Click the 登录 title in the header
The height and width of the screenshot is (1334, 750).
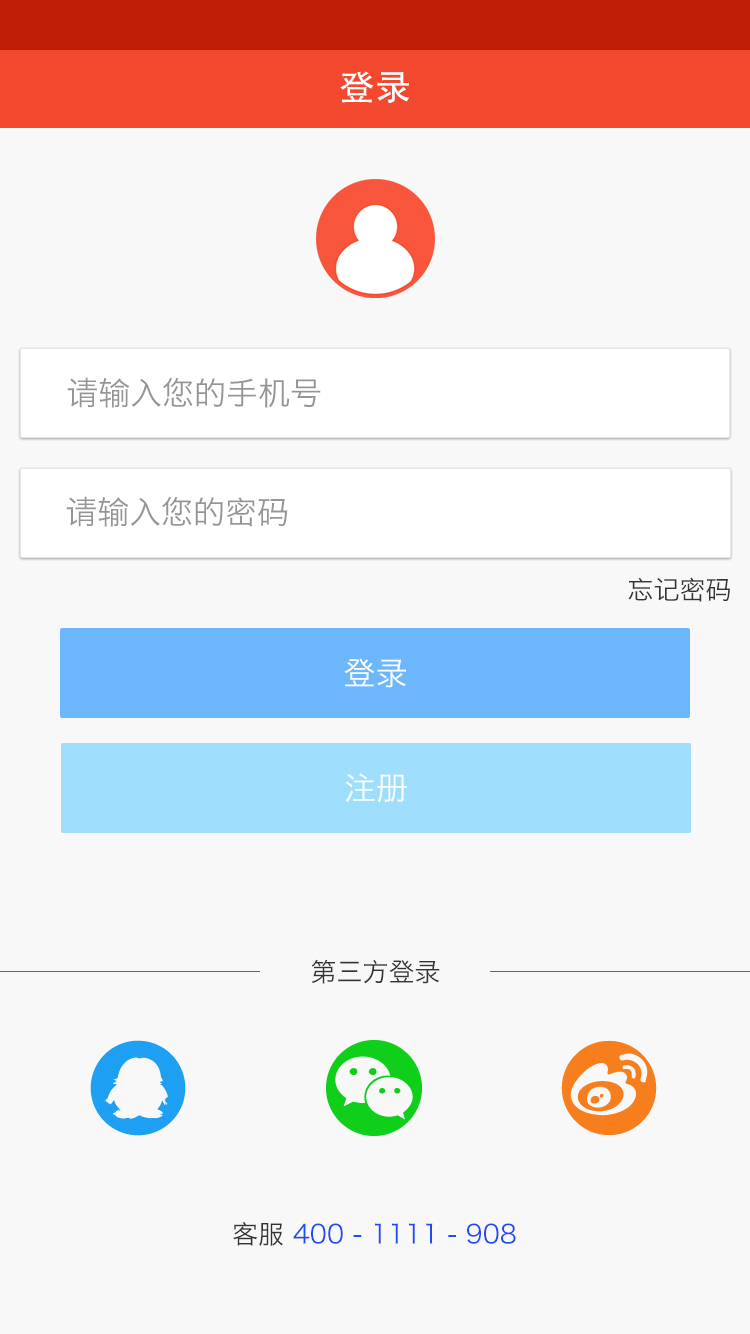pyautogui.click(x=375, y=88)
